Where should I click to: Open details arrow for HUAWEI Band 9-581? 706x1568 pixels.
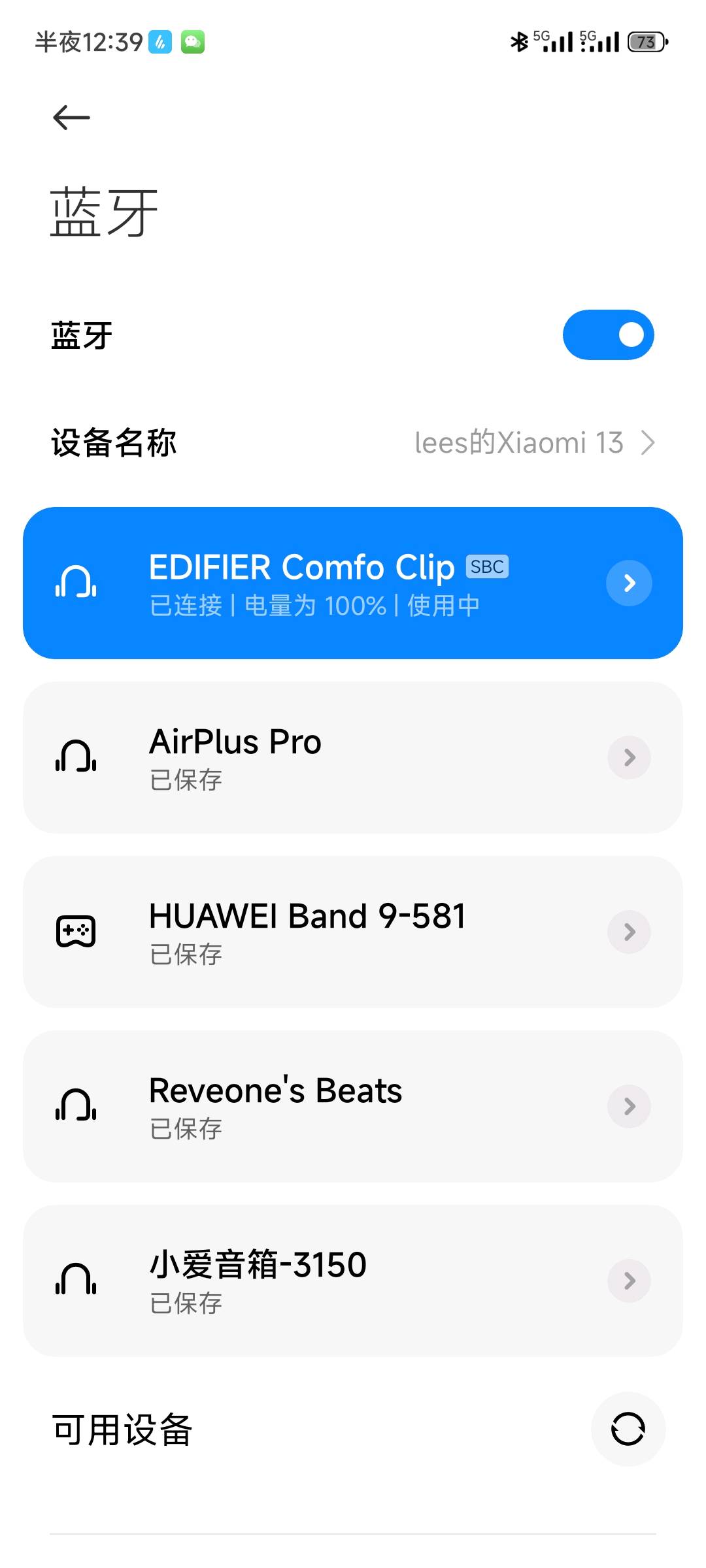point(629,932)
